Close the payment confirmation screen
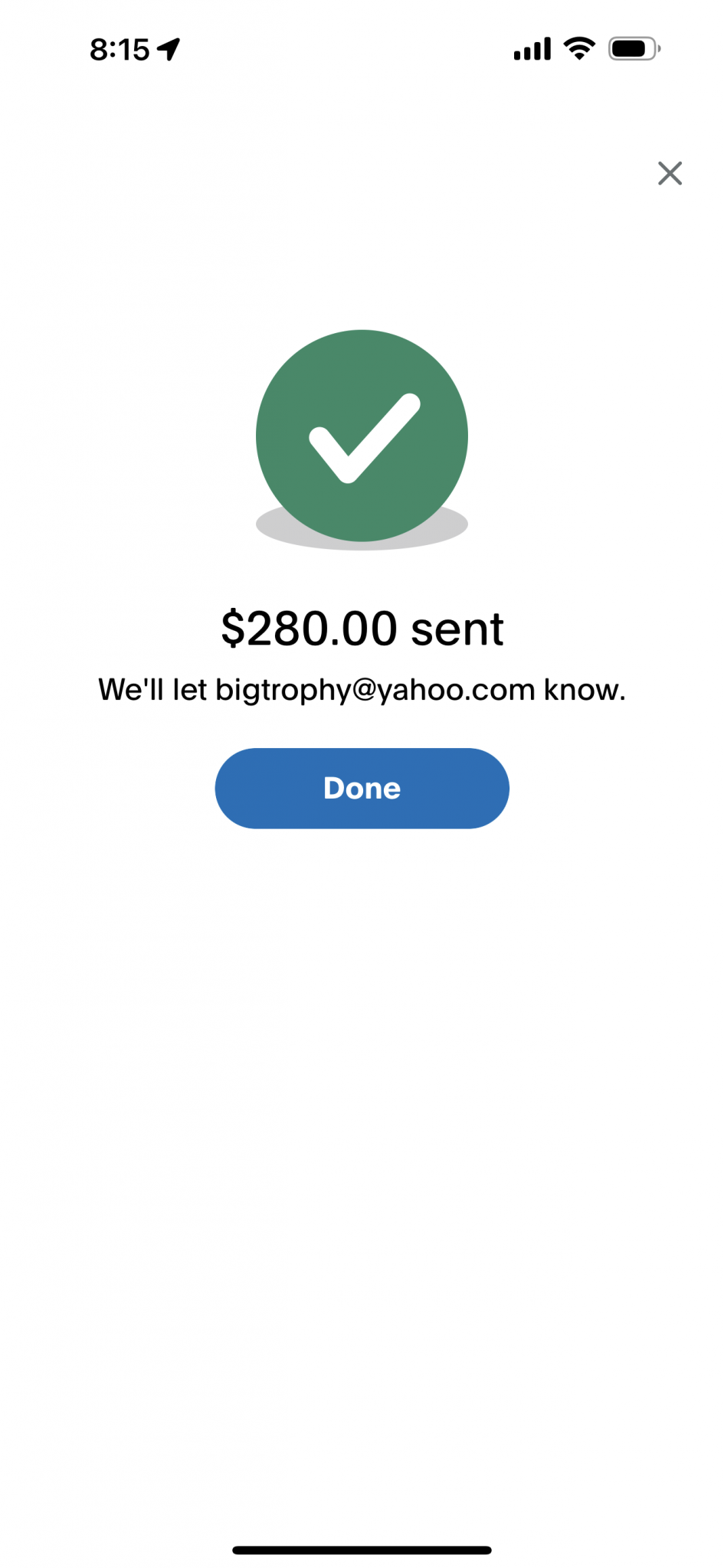724x1568 pixels. tap(670, 173)
